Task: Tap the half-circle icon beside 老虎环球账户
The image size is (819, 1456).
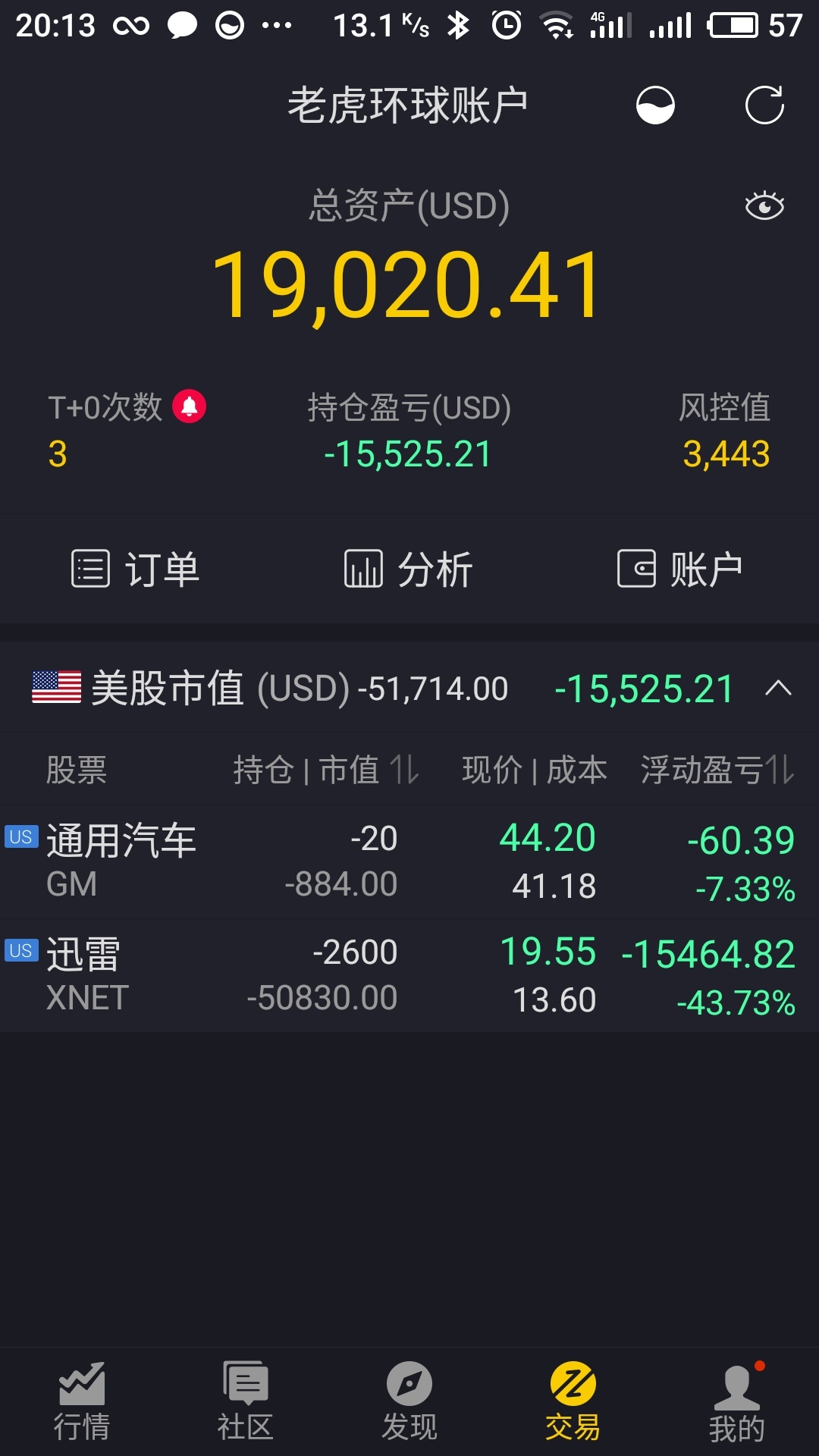Action: [x=655, y=105]
